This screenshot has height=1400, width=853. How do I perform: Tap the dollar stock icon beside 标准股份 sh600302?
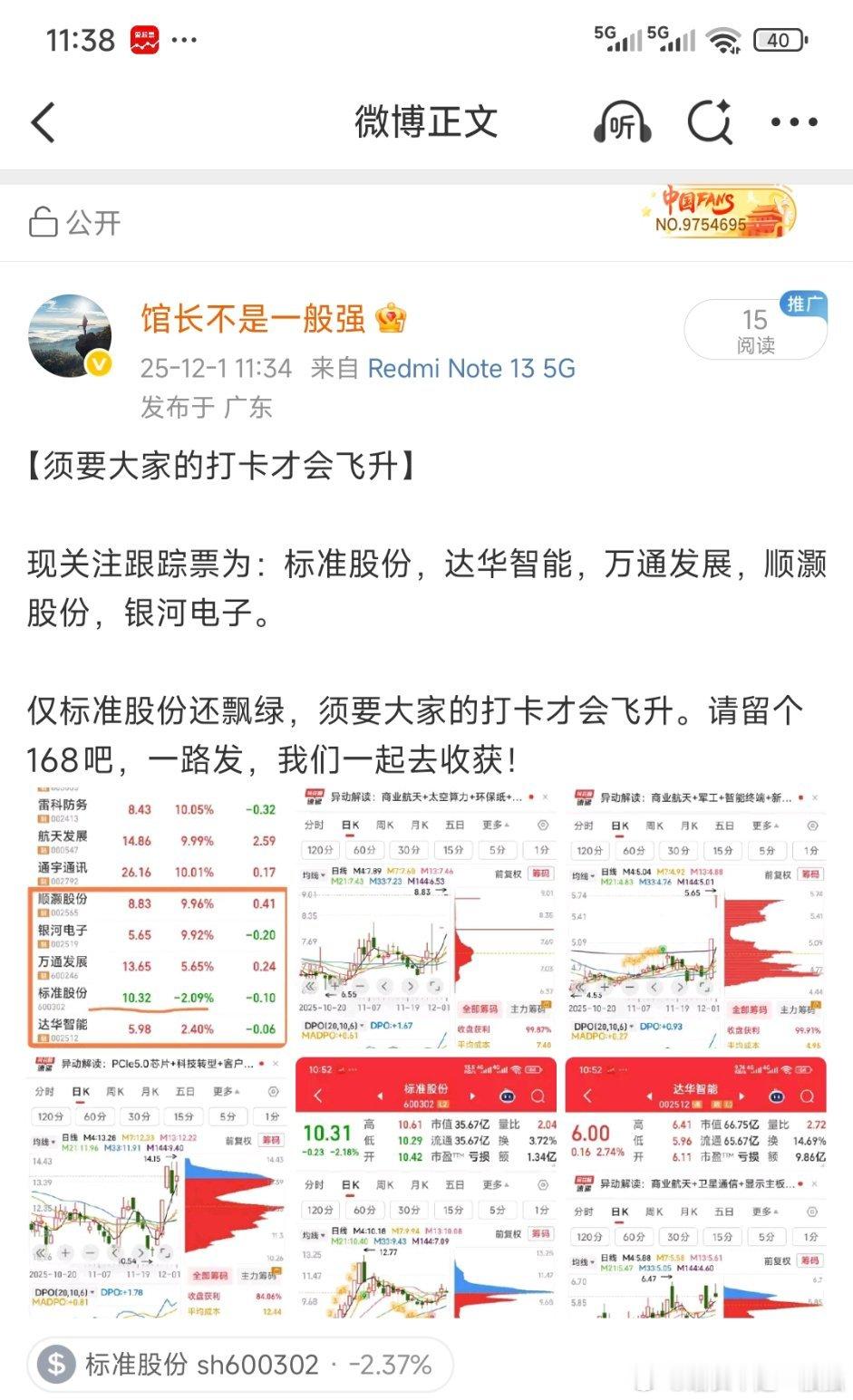[x=54, y=1363]
